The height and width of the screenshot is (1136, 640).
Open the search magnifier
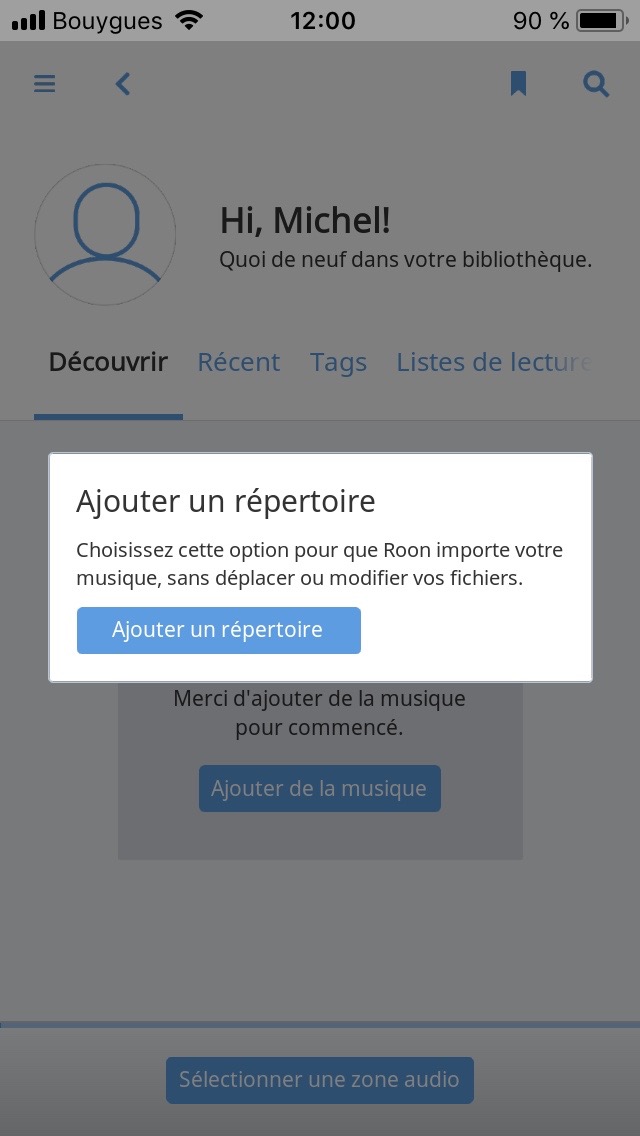coord(596,84)
